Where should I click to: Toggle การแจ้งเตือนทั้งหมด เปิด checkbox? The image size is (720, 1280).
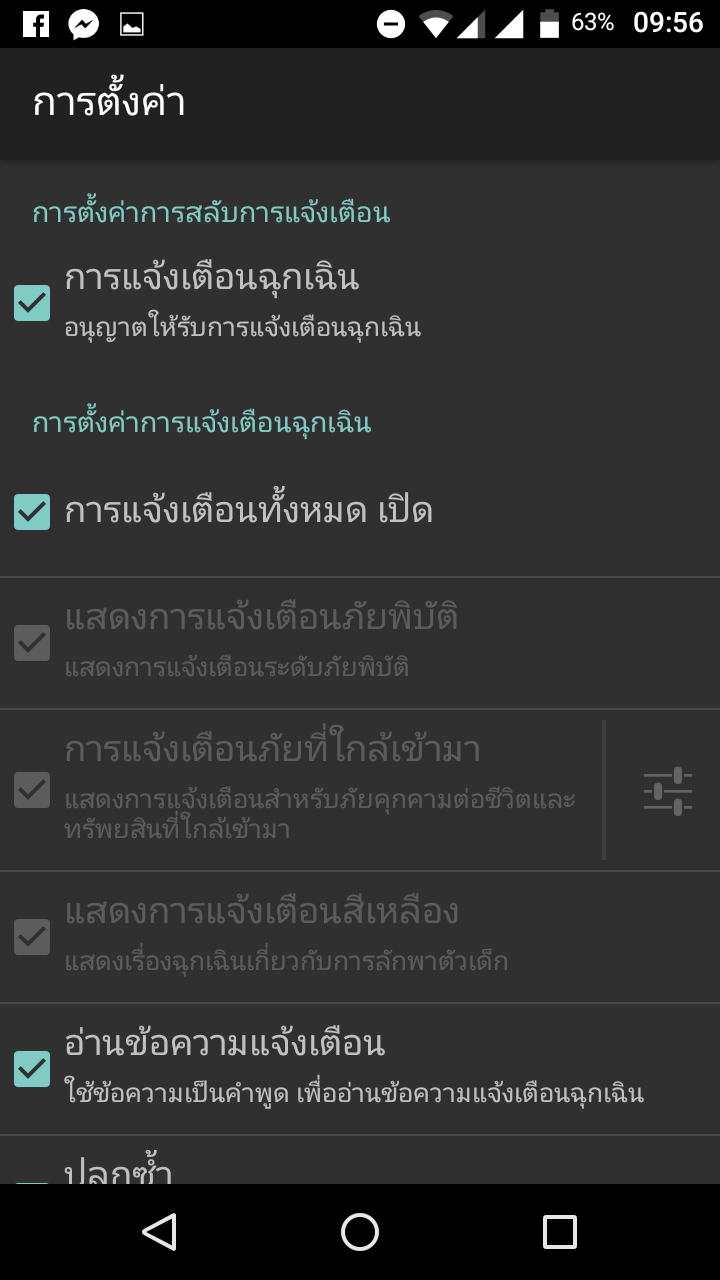pos(32,511)
